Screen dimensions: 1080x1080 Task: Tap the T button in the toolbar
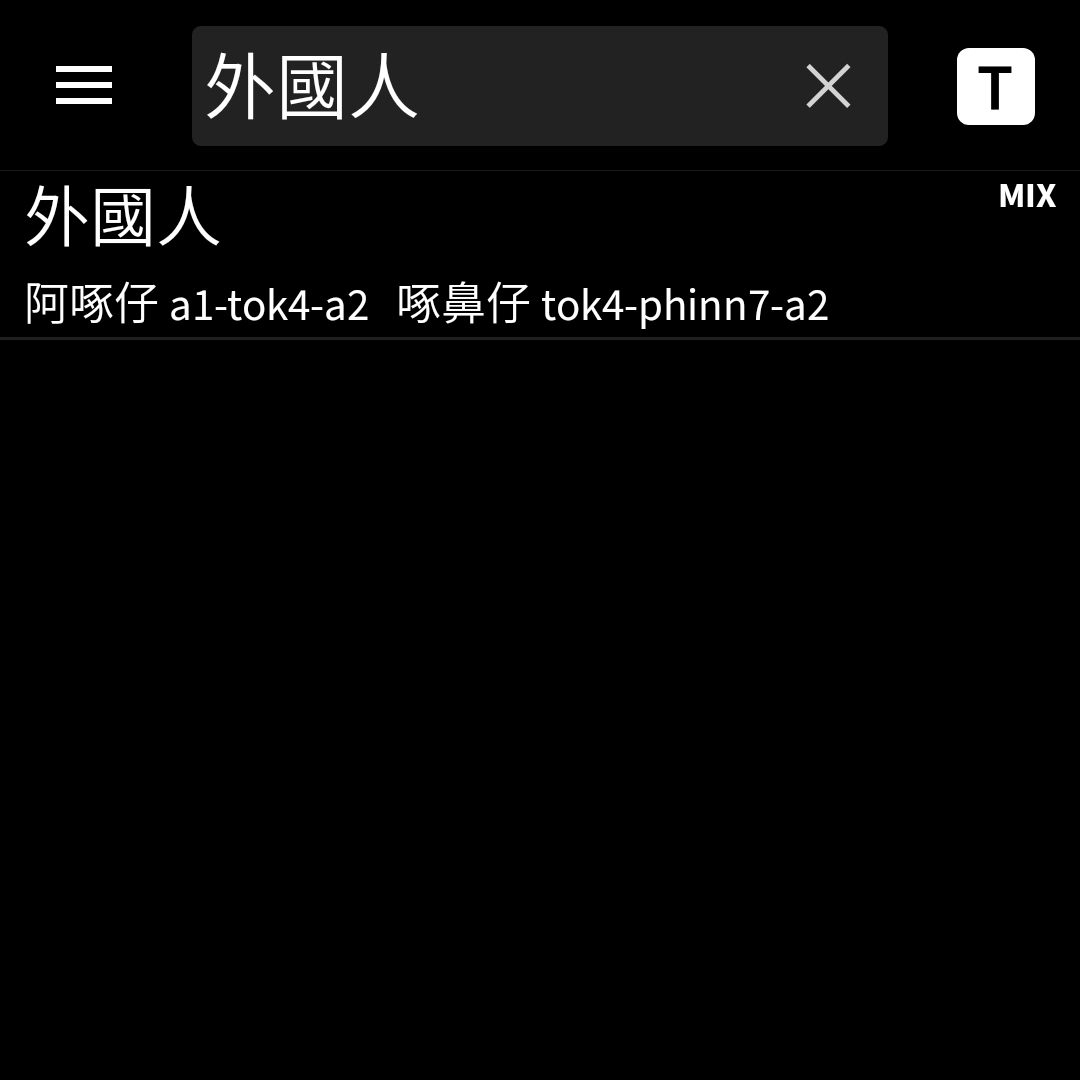pyautogui.click(x=995, y=86)
